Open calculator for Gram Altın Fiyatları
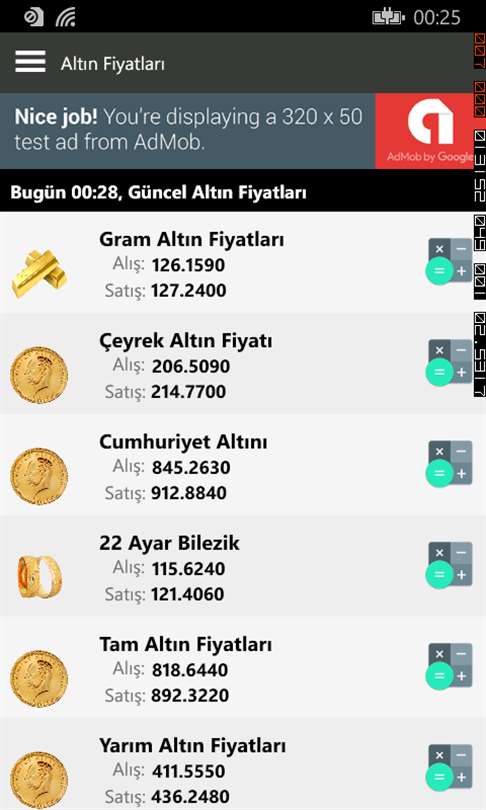 pyautogui.click(x=449, y=262)
